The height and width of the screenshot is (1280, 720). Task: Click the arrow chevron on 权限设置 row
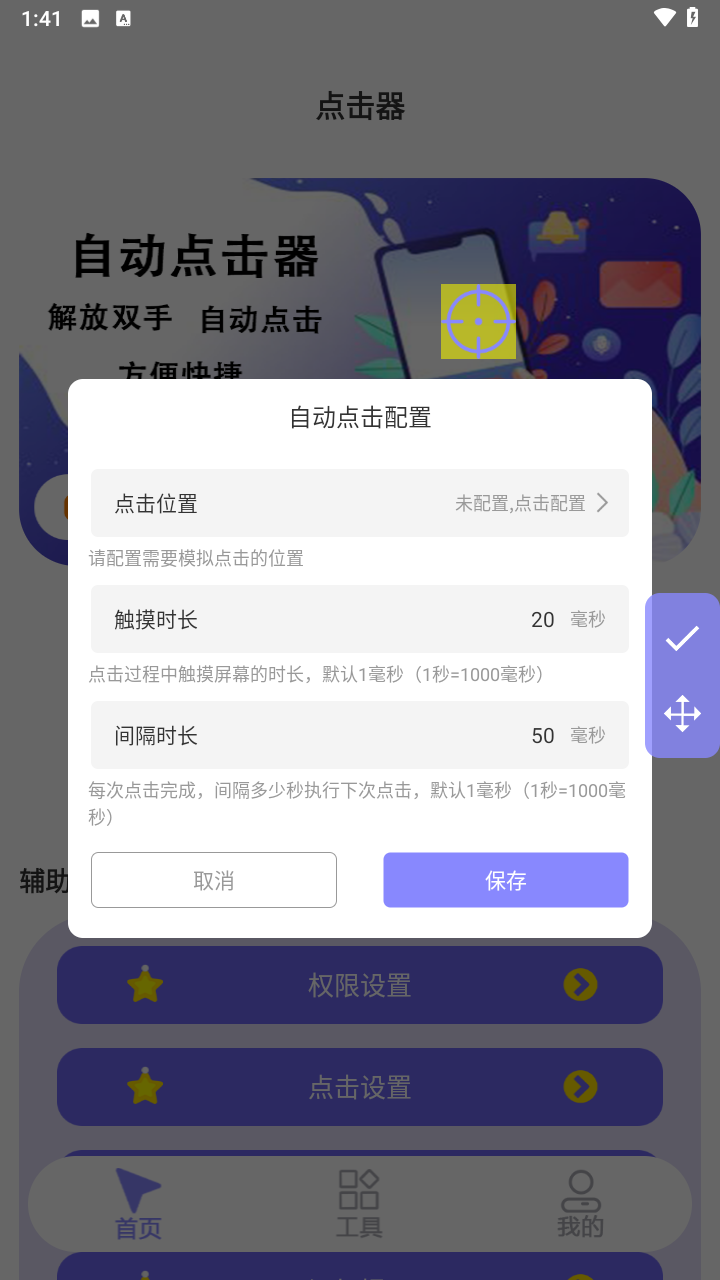pos(580,985)
